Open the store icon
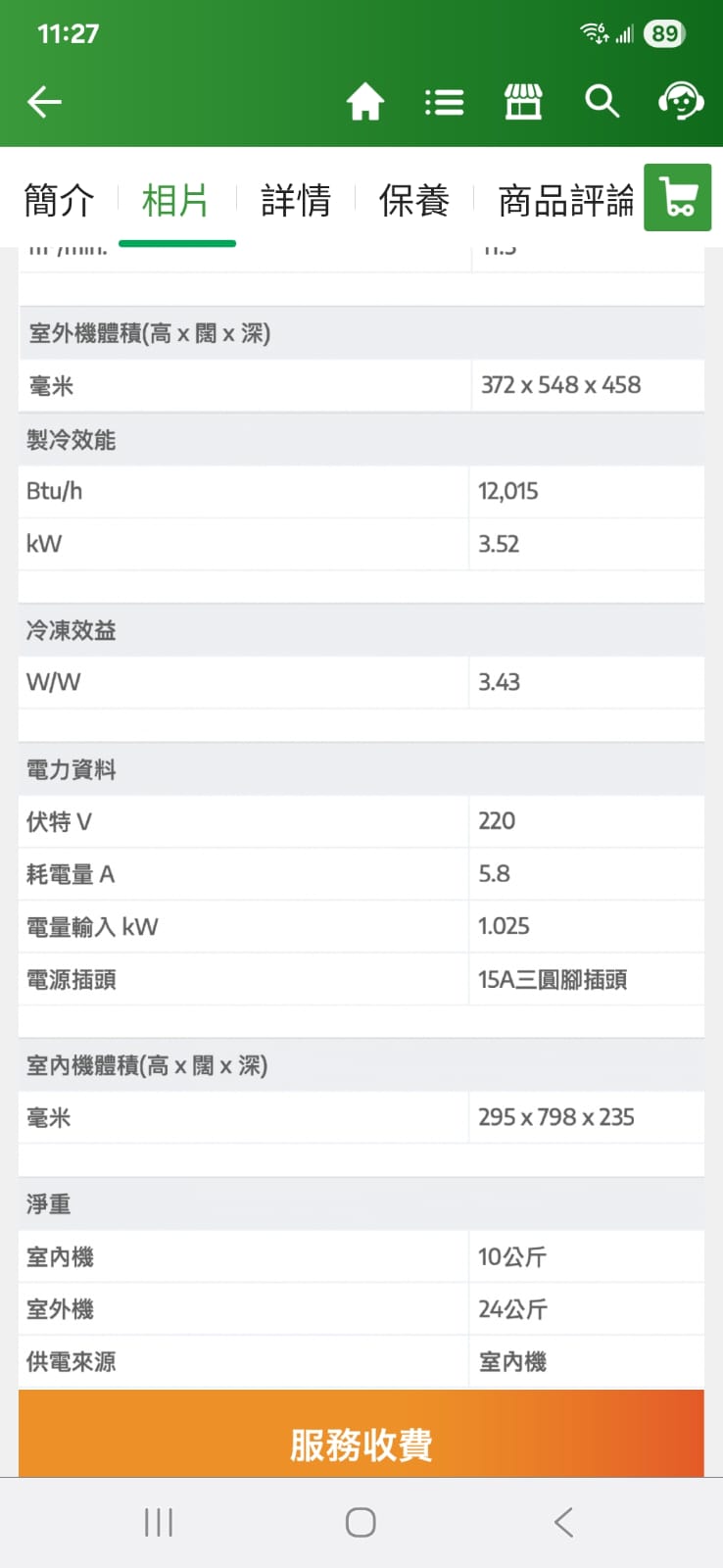The image size is (723, 1568). tap(523, 101)
